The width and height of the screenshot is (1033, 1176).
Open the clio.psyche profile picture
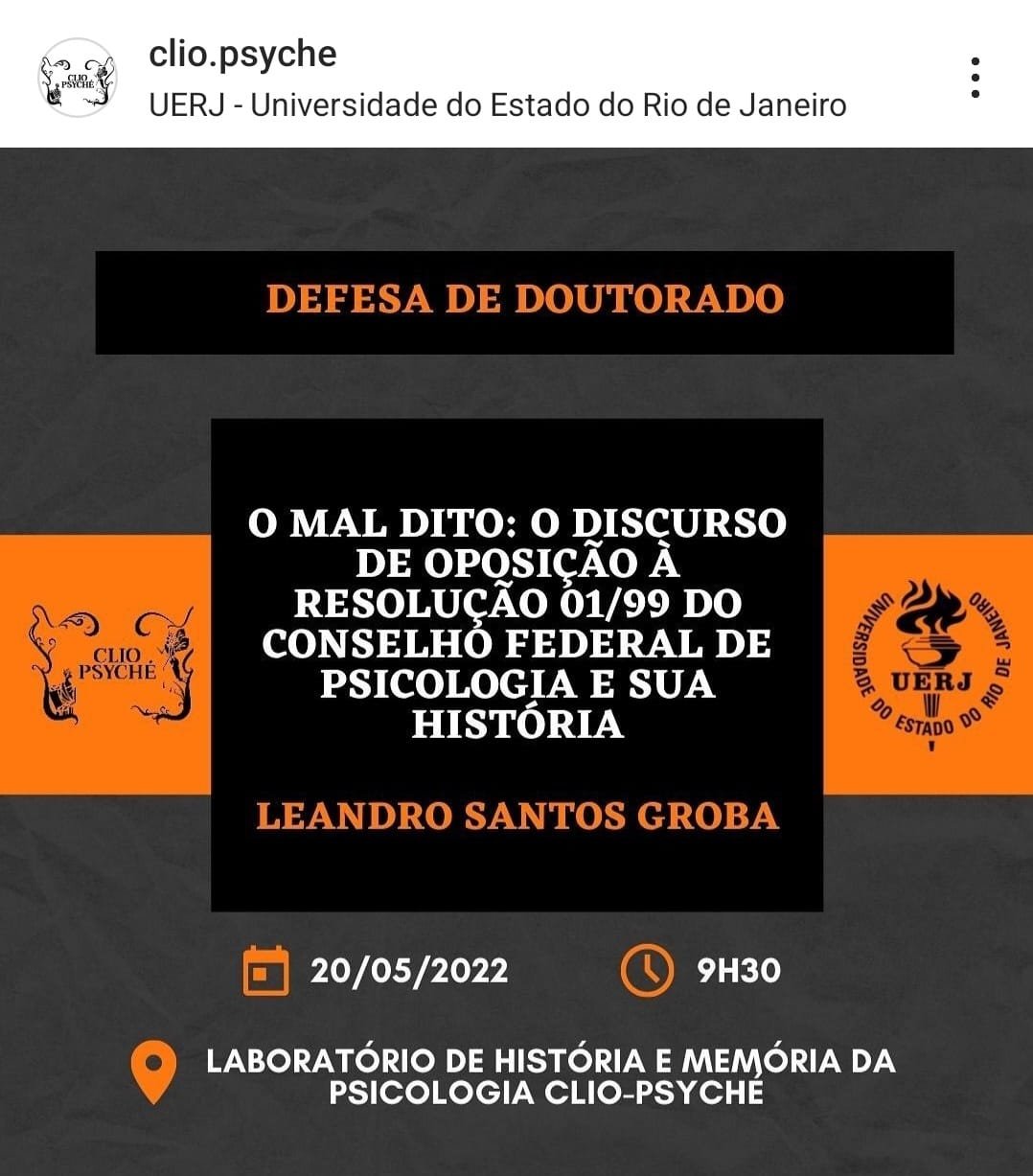tap(77, 78)
